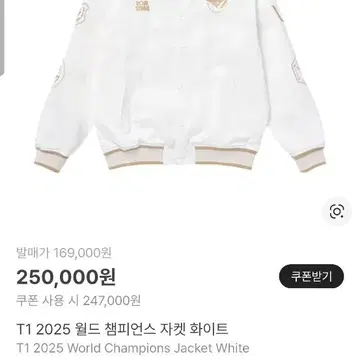Viewport: 360px width, 360px height.
Task: Tap the 쿠폰받기 coupon button
Action: click(311, 276)
